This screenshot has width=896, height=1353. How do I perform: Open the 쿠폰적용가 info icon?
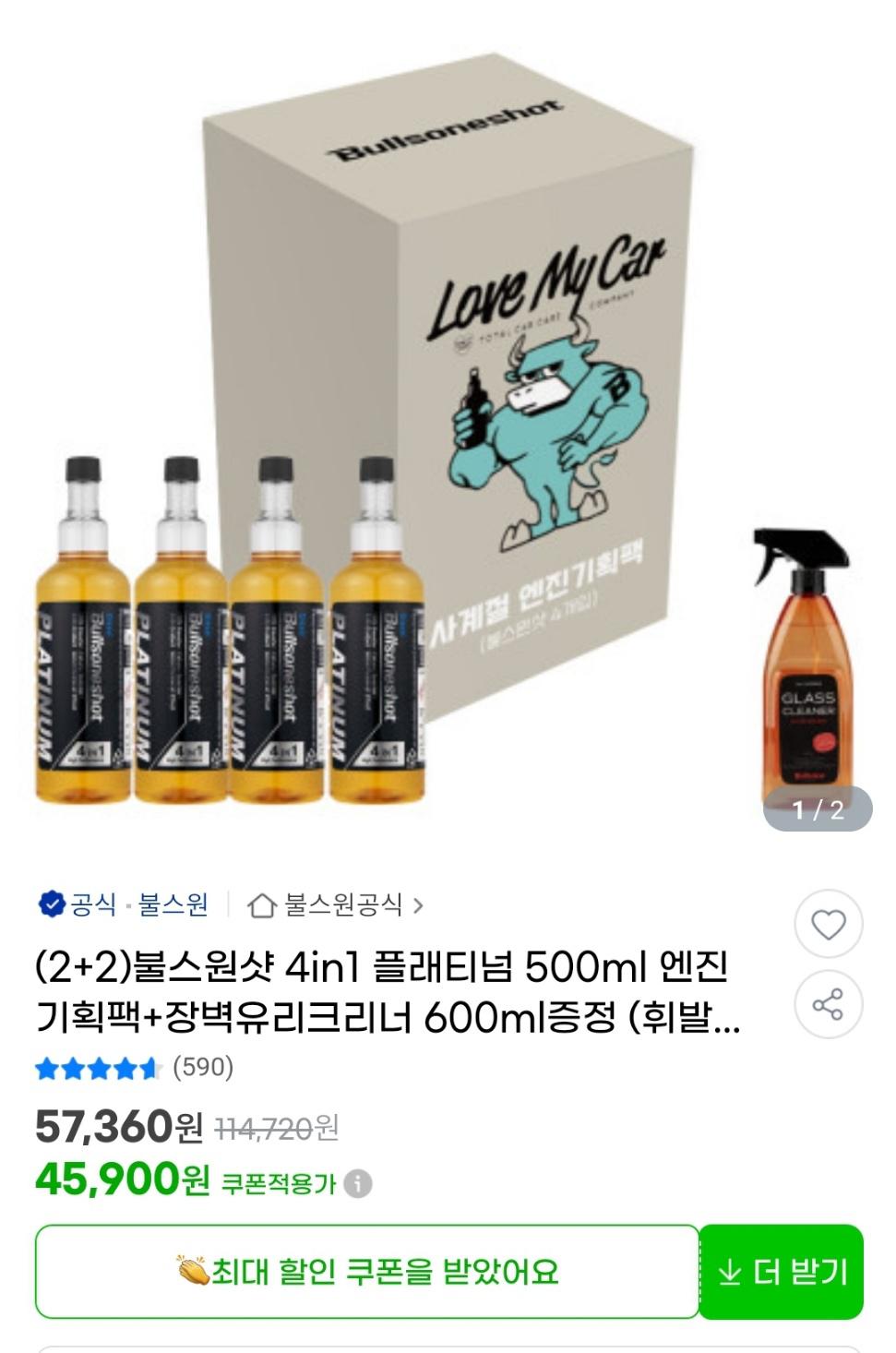pos(358,1184)
